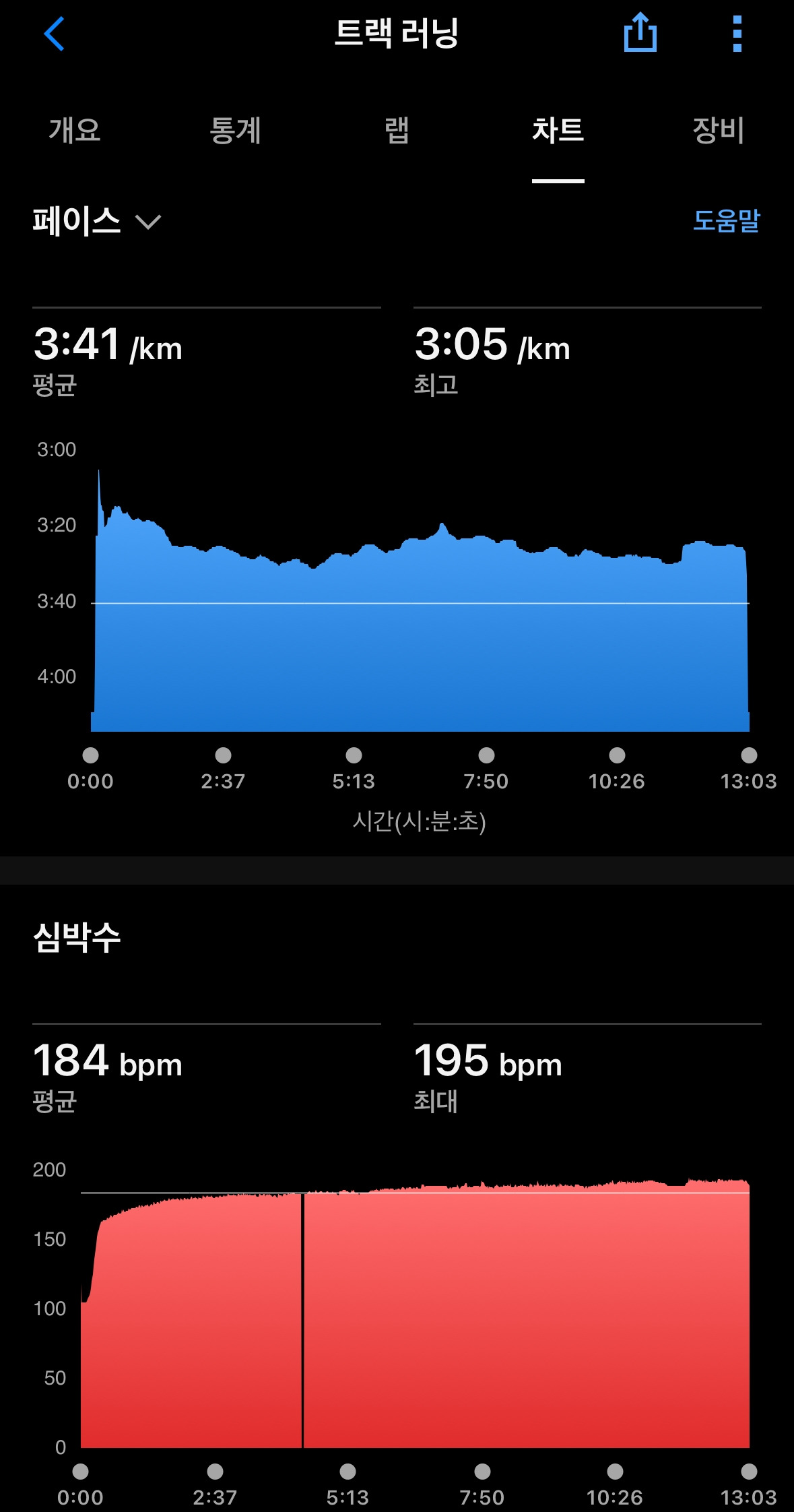The width and height of the screenshot is (794, 1512).
Task: Open the three-dot overflow menu
Action: tap(737, 34)
